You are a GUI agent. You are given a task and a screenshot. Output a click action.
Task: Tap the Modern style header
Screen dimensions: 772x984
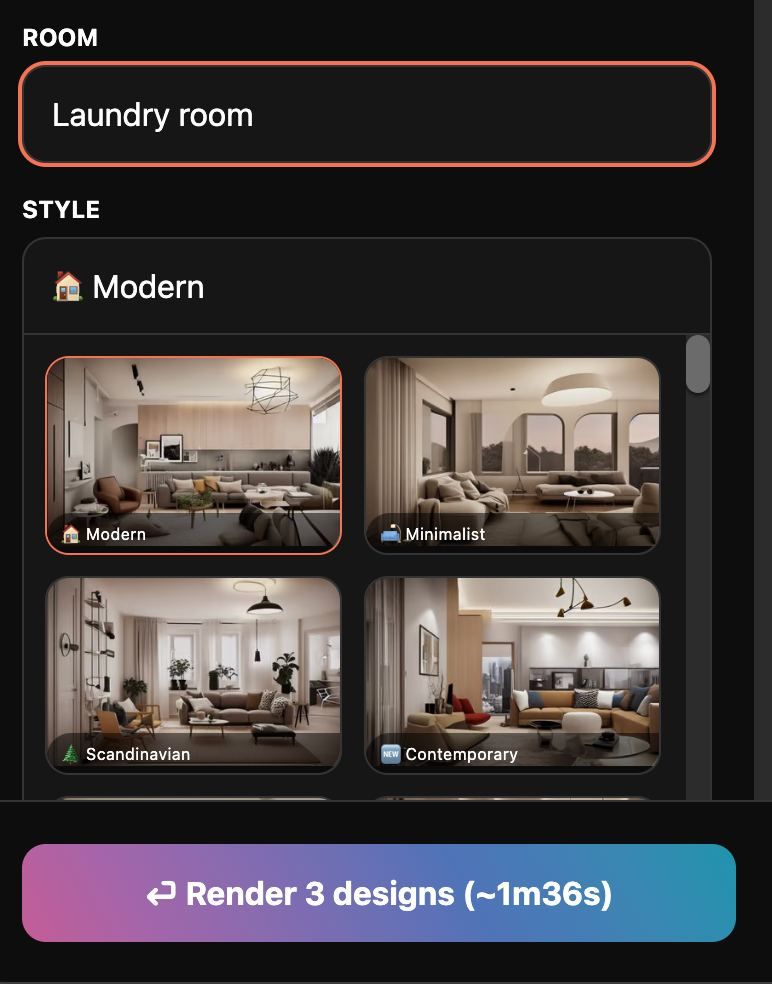366,287
